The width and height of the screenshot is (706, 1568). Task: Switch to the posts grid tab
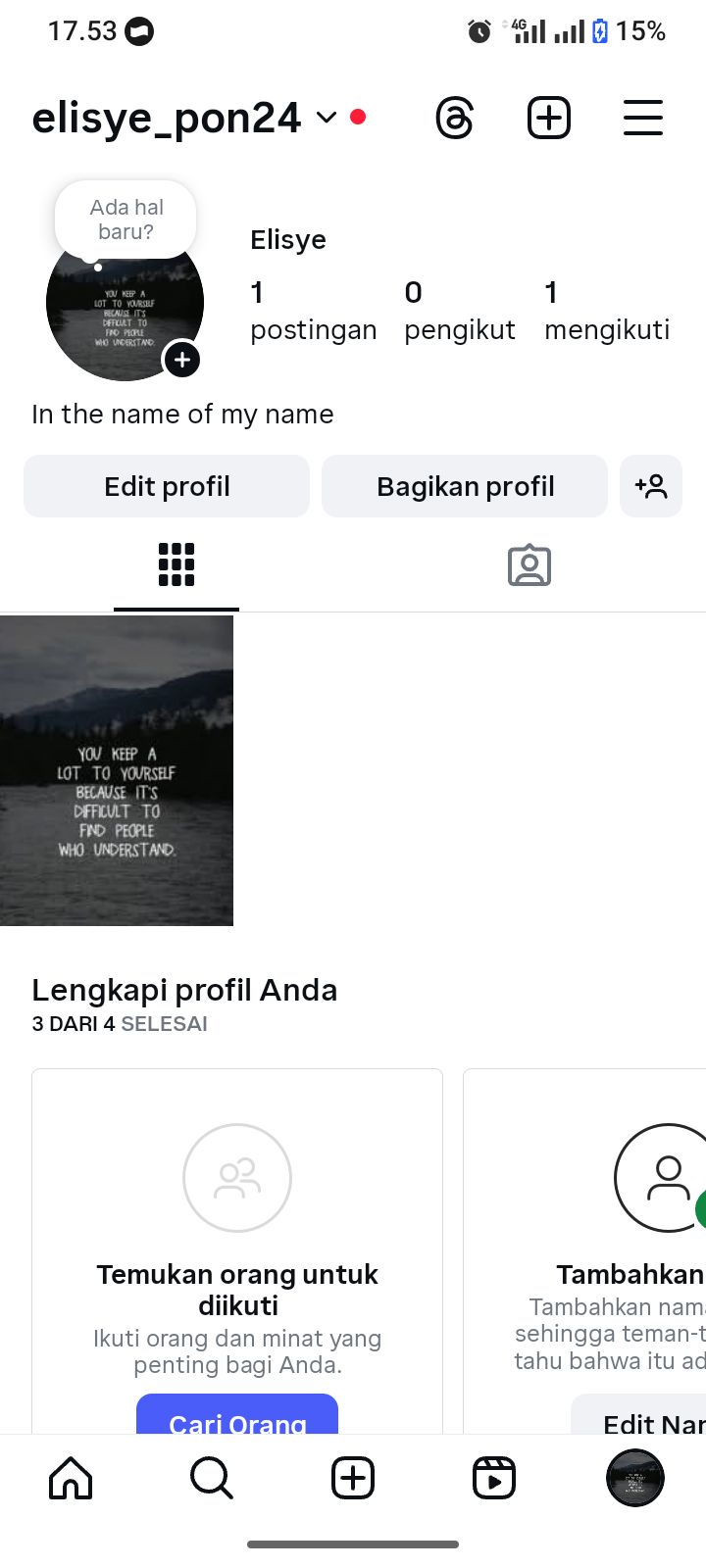point(176,565)
